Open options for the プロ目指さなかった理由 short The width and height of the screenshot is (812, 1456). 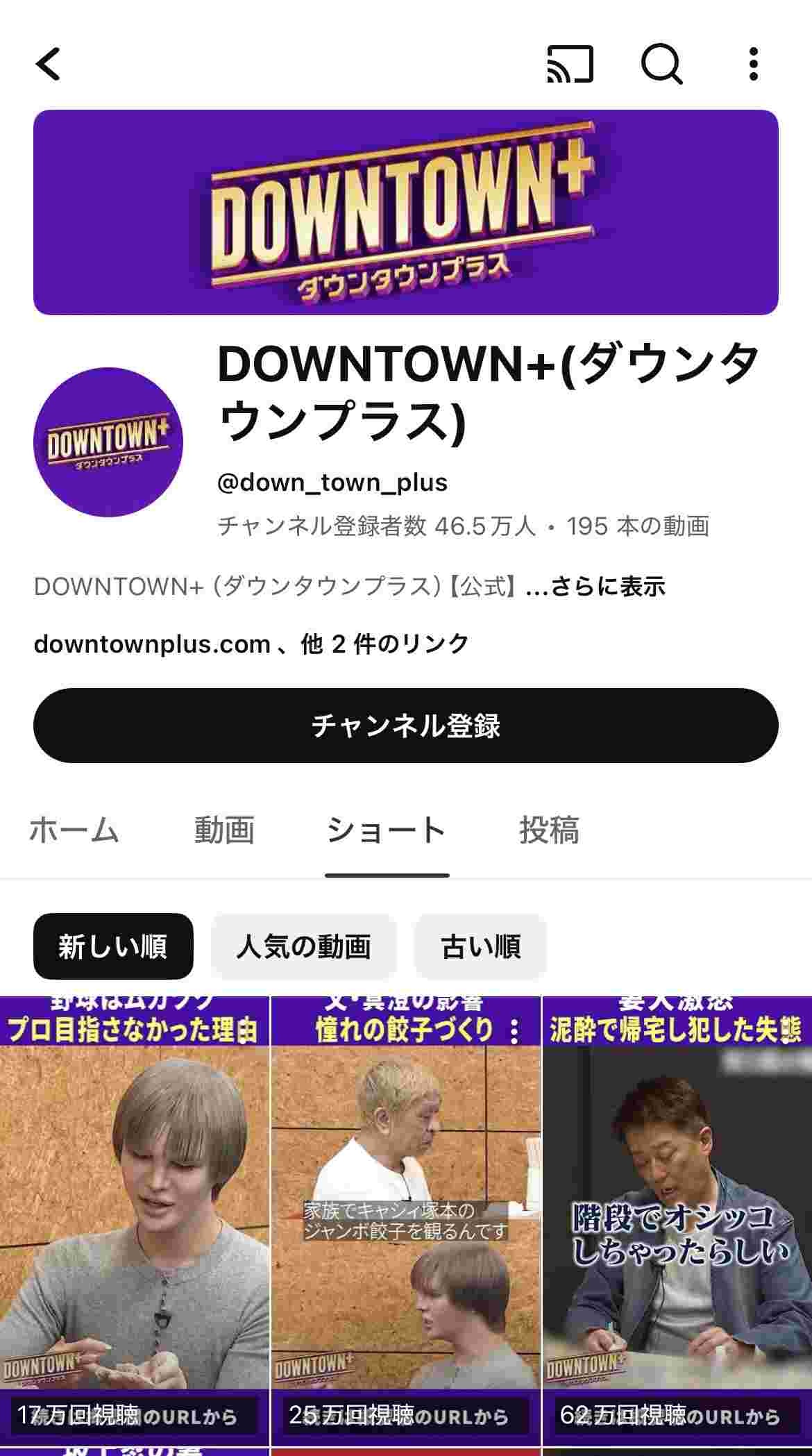coord(244,1031)
